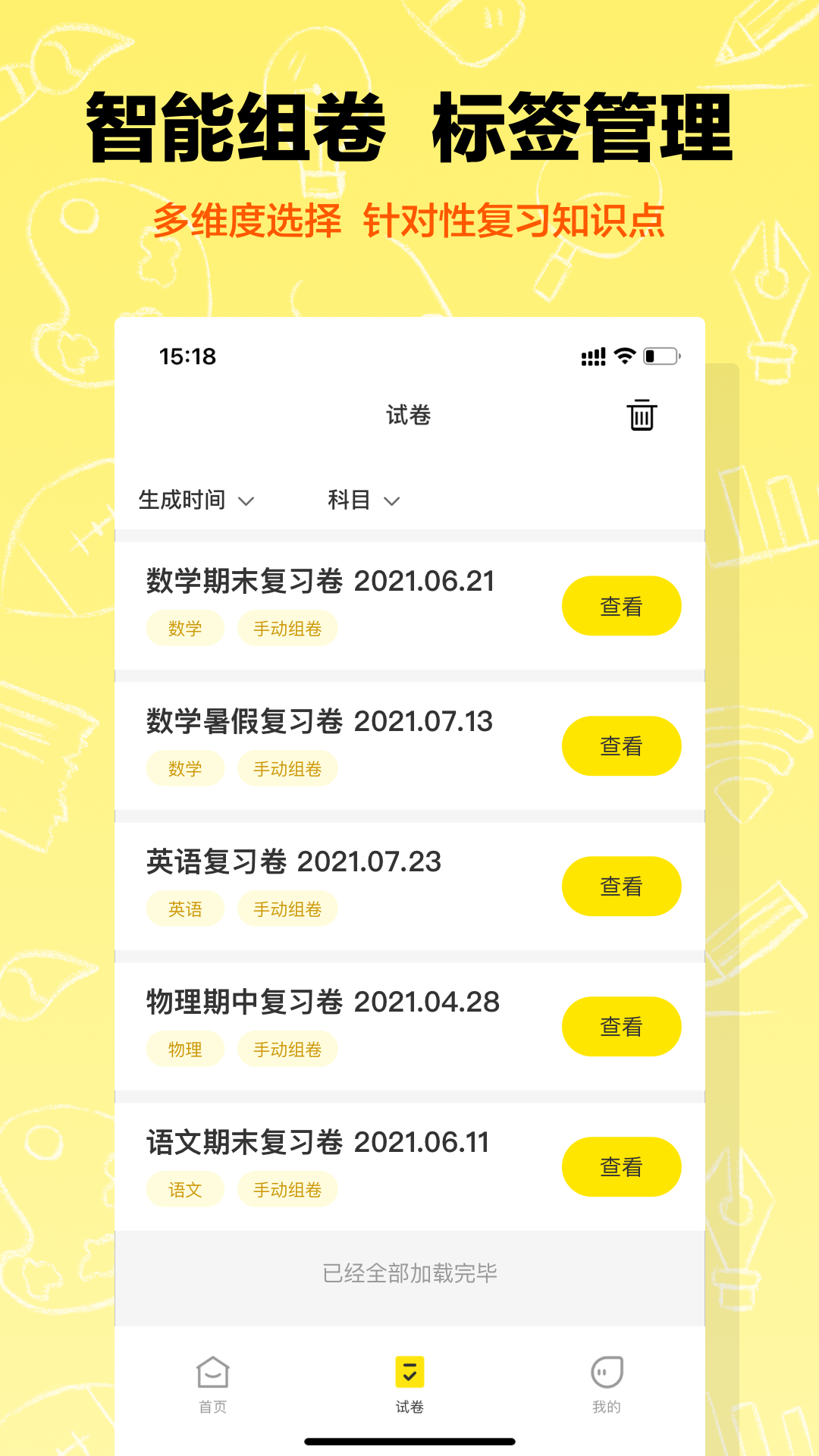Click the trash delete icon
This screenshot has width=819, height=1456.
[x=642, y=416]
